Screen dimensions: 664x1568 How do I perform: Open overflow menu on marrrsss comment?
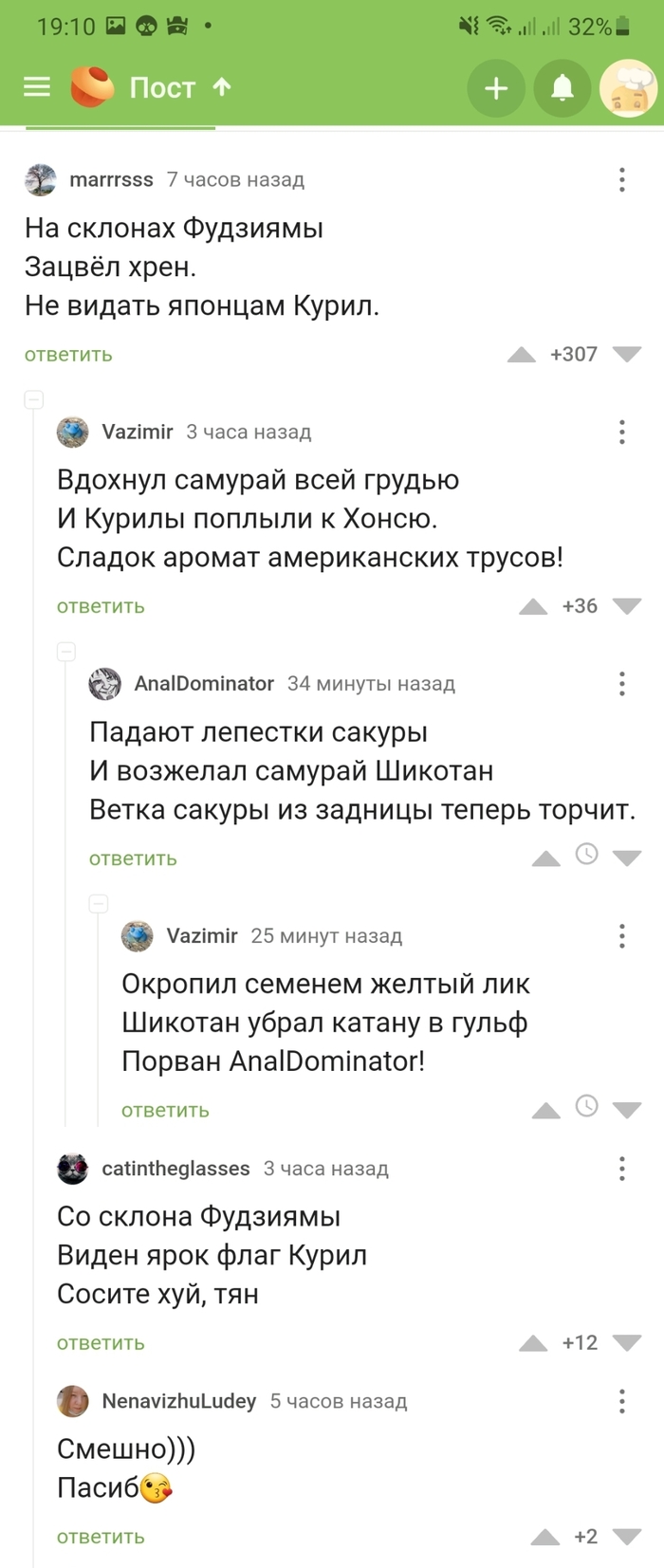622,179
